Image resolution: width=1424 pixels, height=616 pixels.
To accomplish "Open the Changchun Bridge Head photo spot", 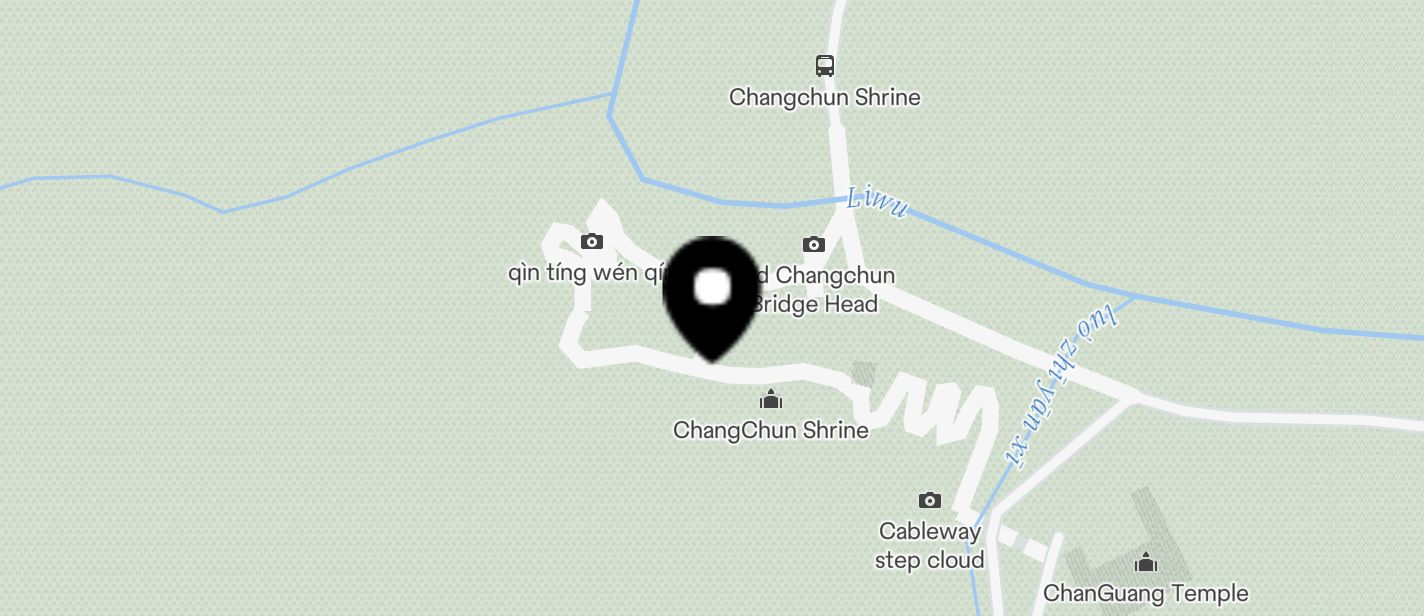I will click(x=814, y=245).
